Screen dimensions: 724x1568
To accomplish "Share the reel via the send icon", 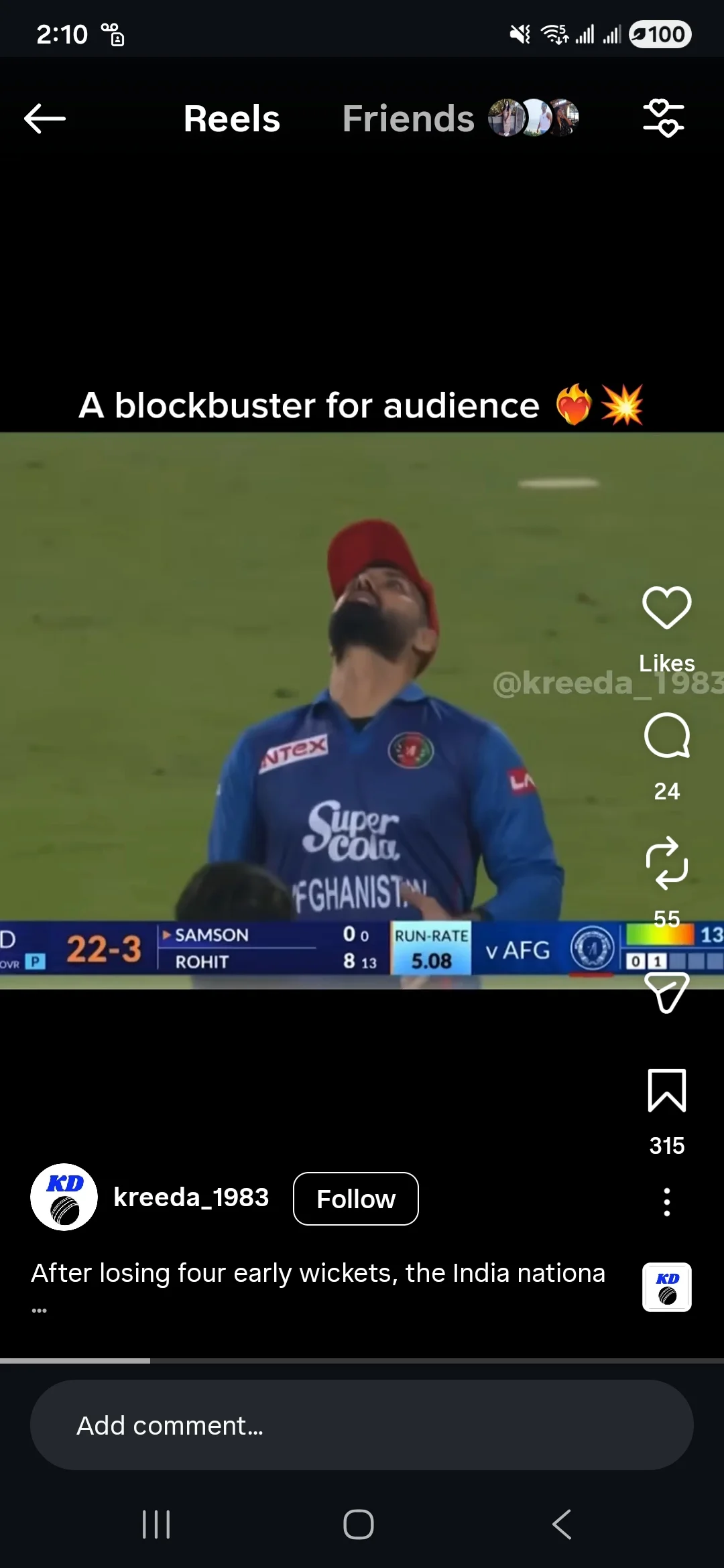I will (x=666, y=992).
